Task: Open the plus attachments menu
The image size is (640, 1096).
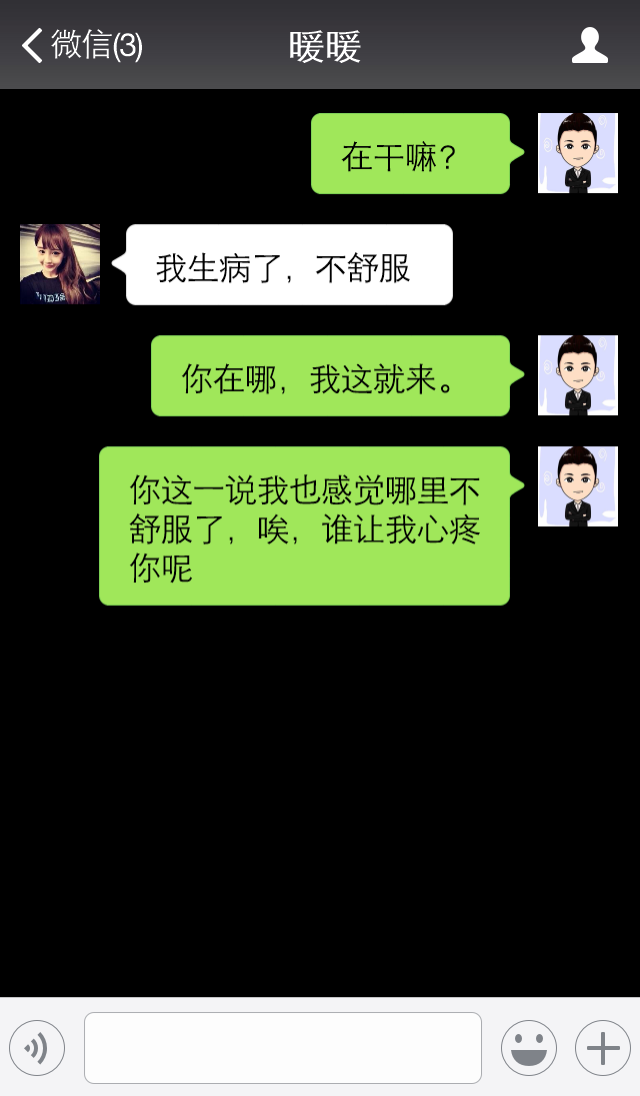Action: 602,1048
